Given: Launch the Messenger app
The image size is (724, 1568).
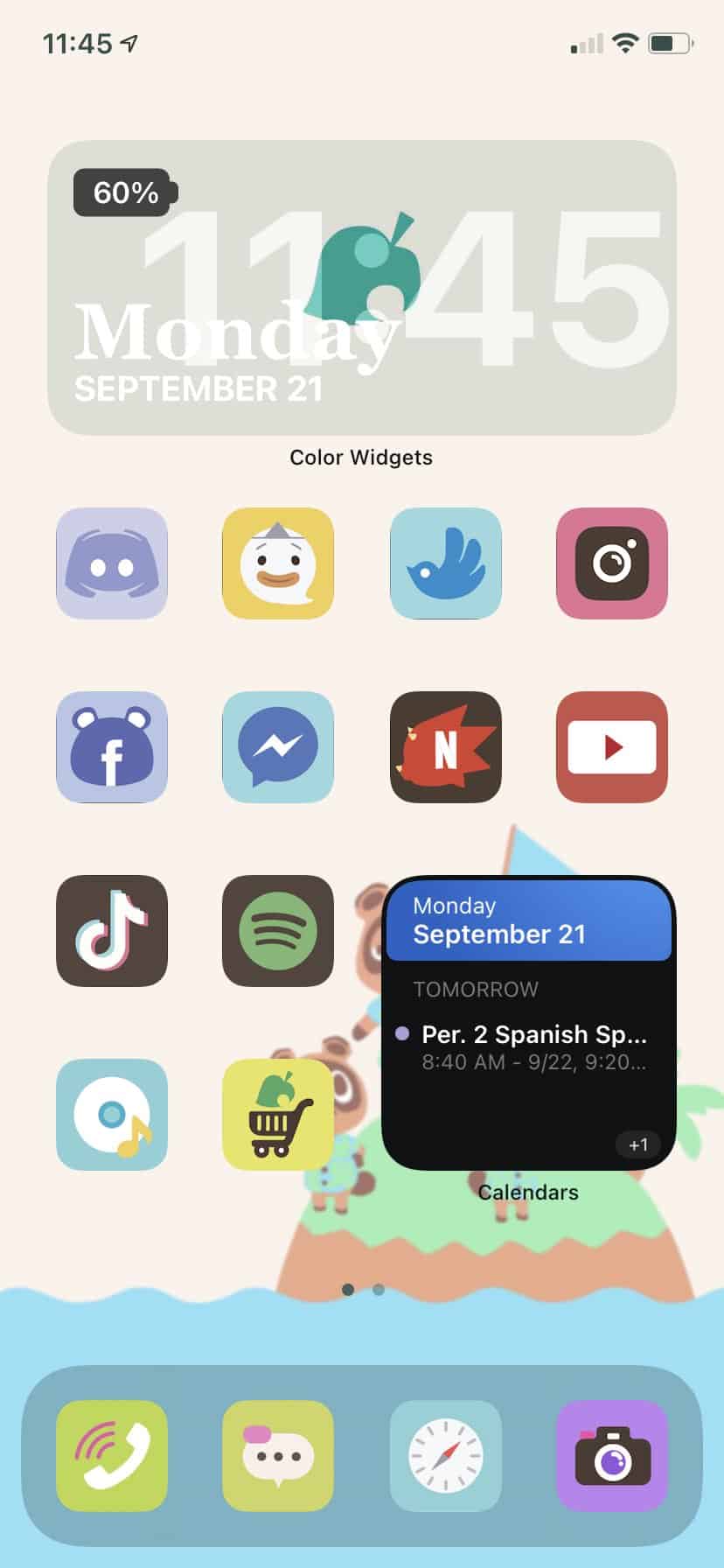Looking at the screenshot, I should (278, 747).
